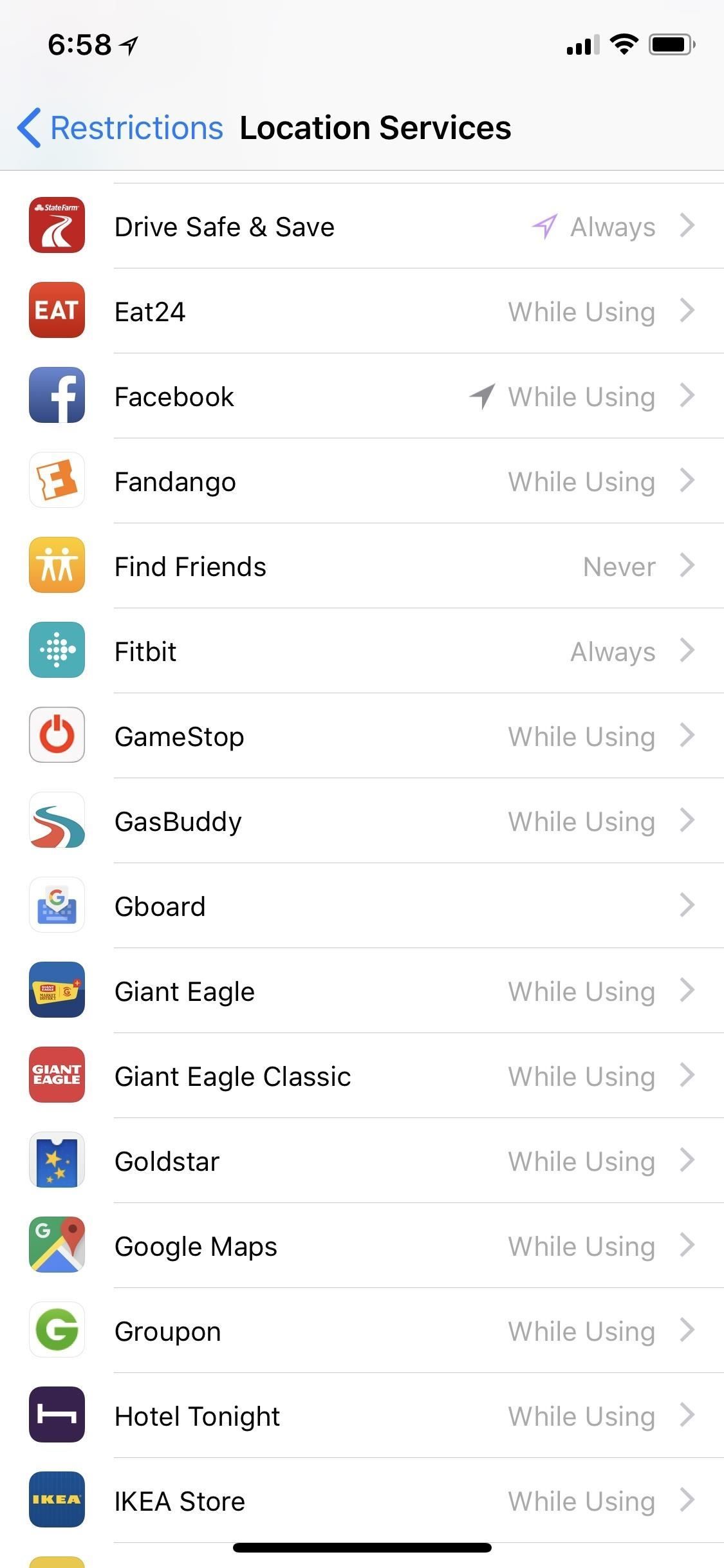The height and width of the screenshot is (1568, 724).
Task: Tap the Hotel Tonight row
Action: pyautogui.click(x=362, y=1416)
